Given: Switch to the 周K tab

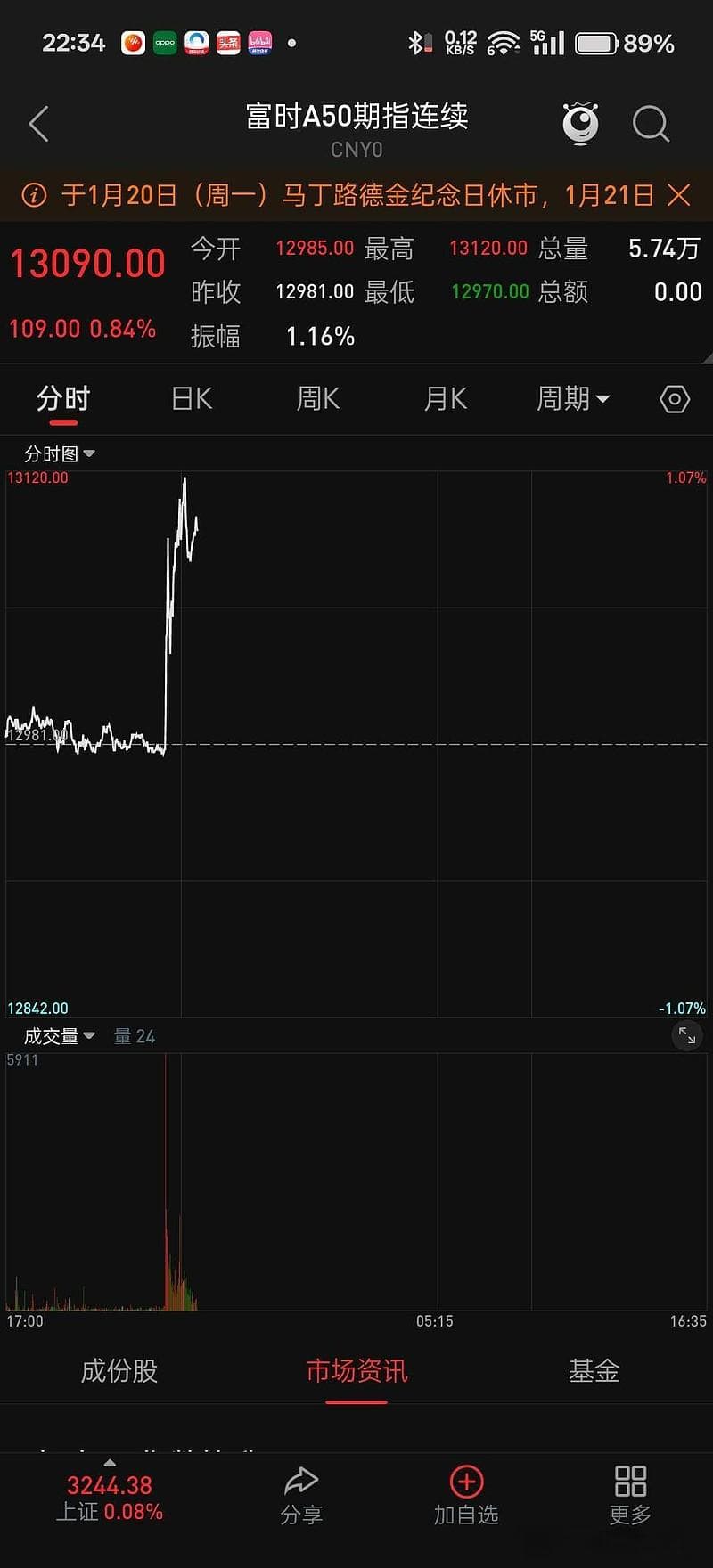Looking at the screenshot, I should tap(318, 398).
